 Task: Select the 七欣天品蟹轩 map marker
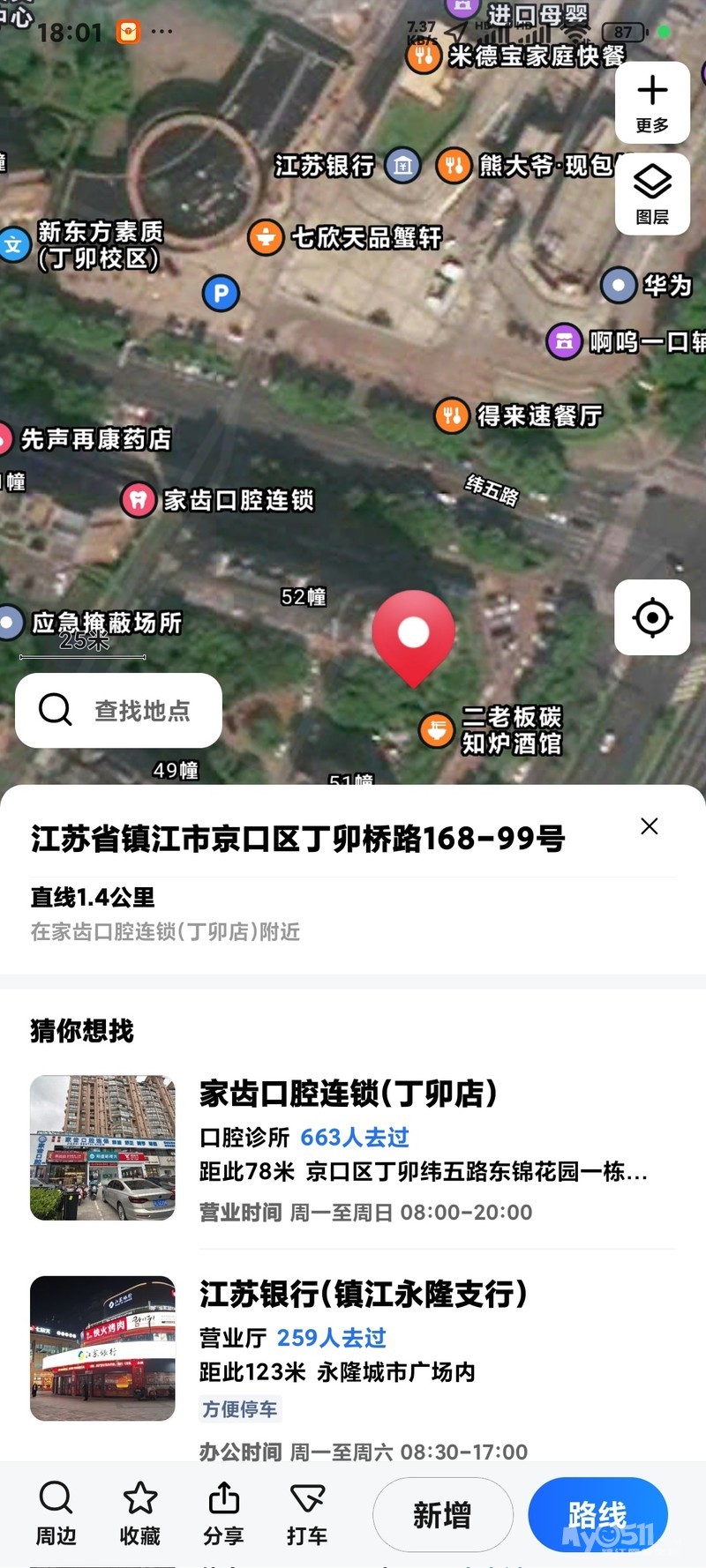tap(265, 237)
